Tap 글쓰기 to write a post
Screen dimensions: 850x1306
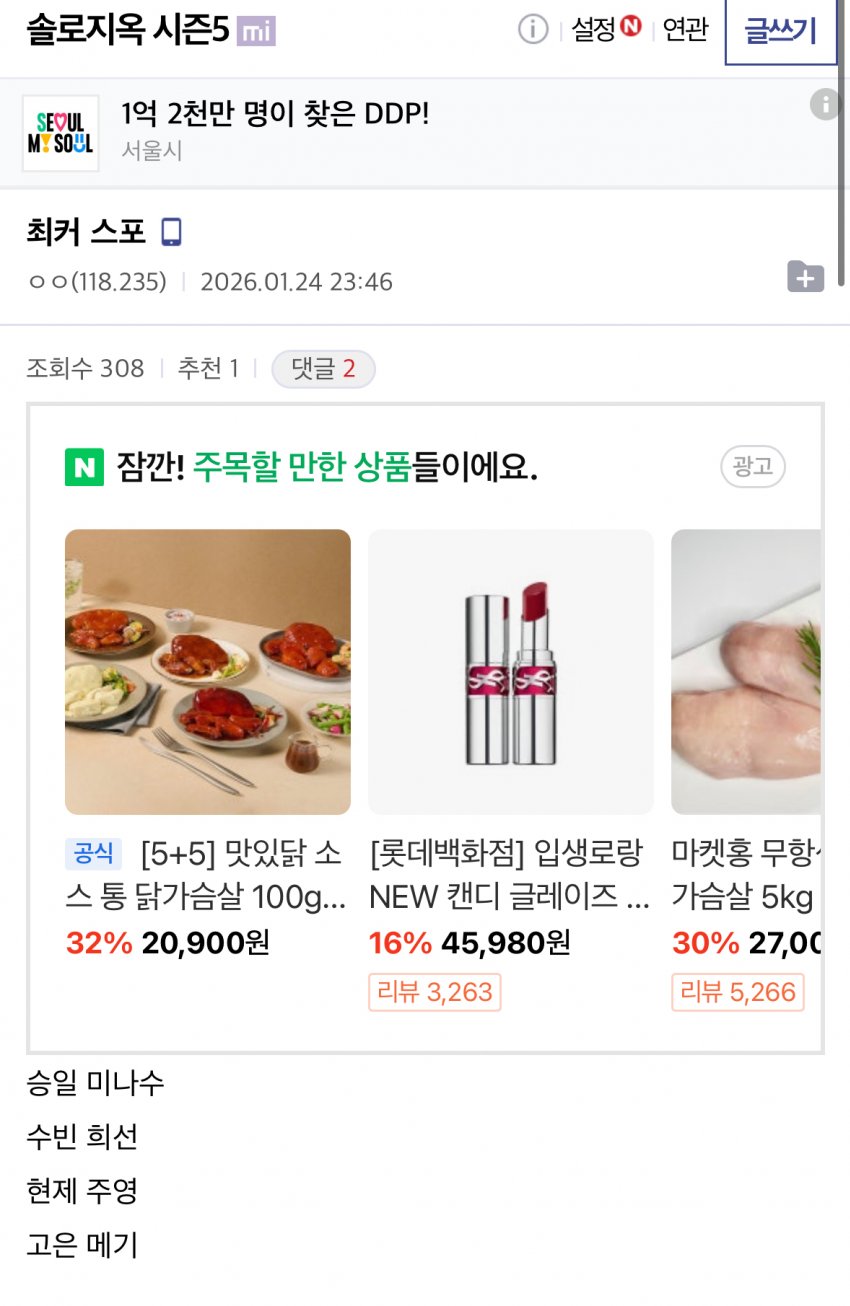click(x=780, y=31)
